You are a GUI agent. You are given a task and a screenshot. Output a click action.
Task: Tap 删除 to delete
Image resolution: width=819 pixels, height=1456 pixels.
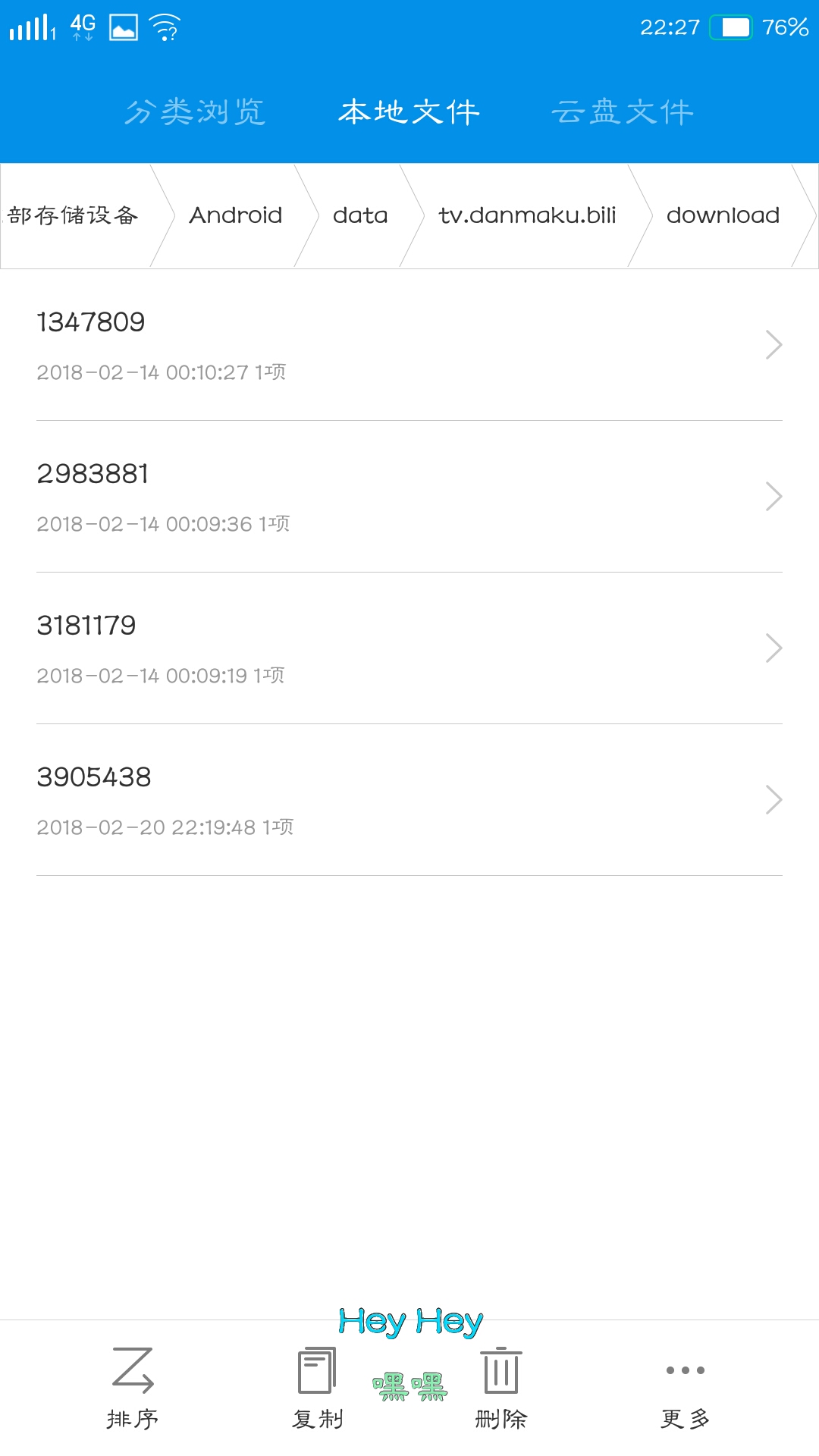[x=500, y=1388]
